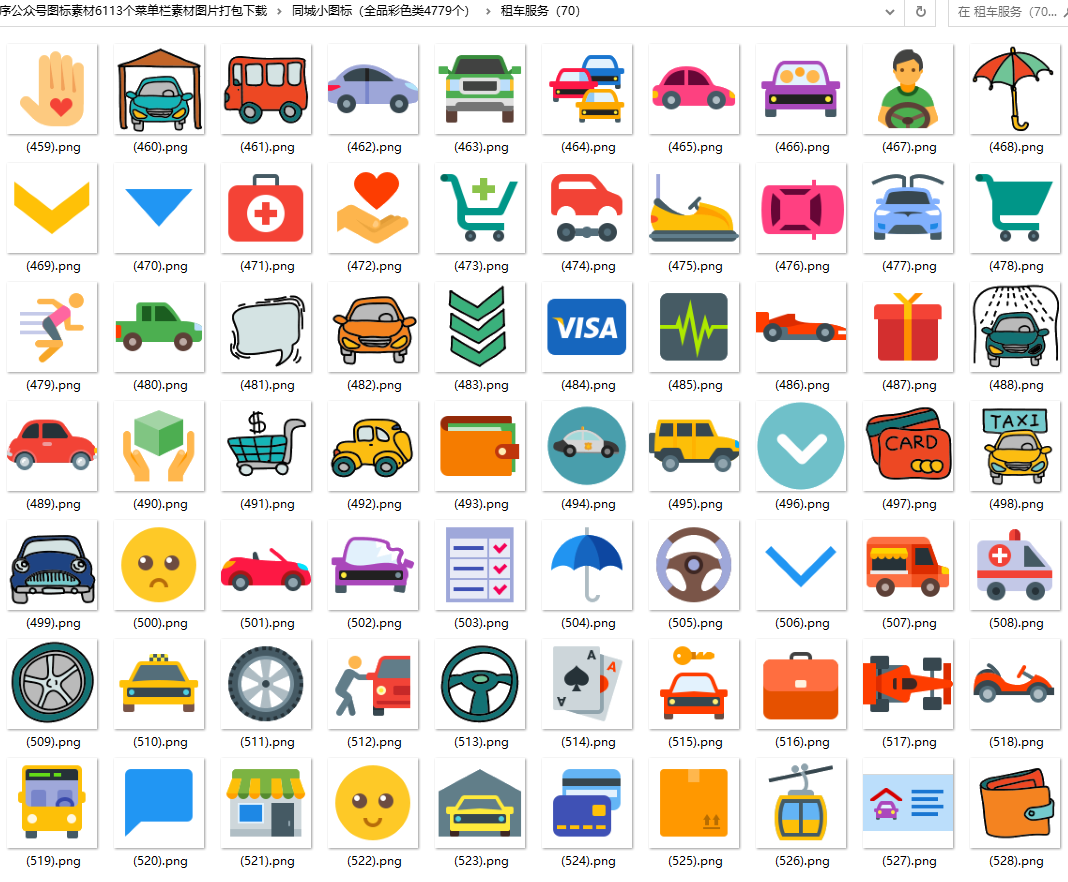
Task: Refresh the current folder view
Action: coord(920,11)
